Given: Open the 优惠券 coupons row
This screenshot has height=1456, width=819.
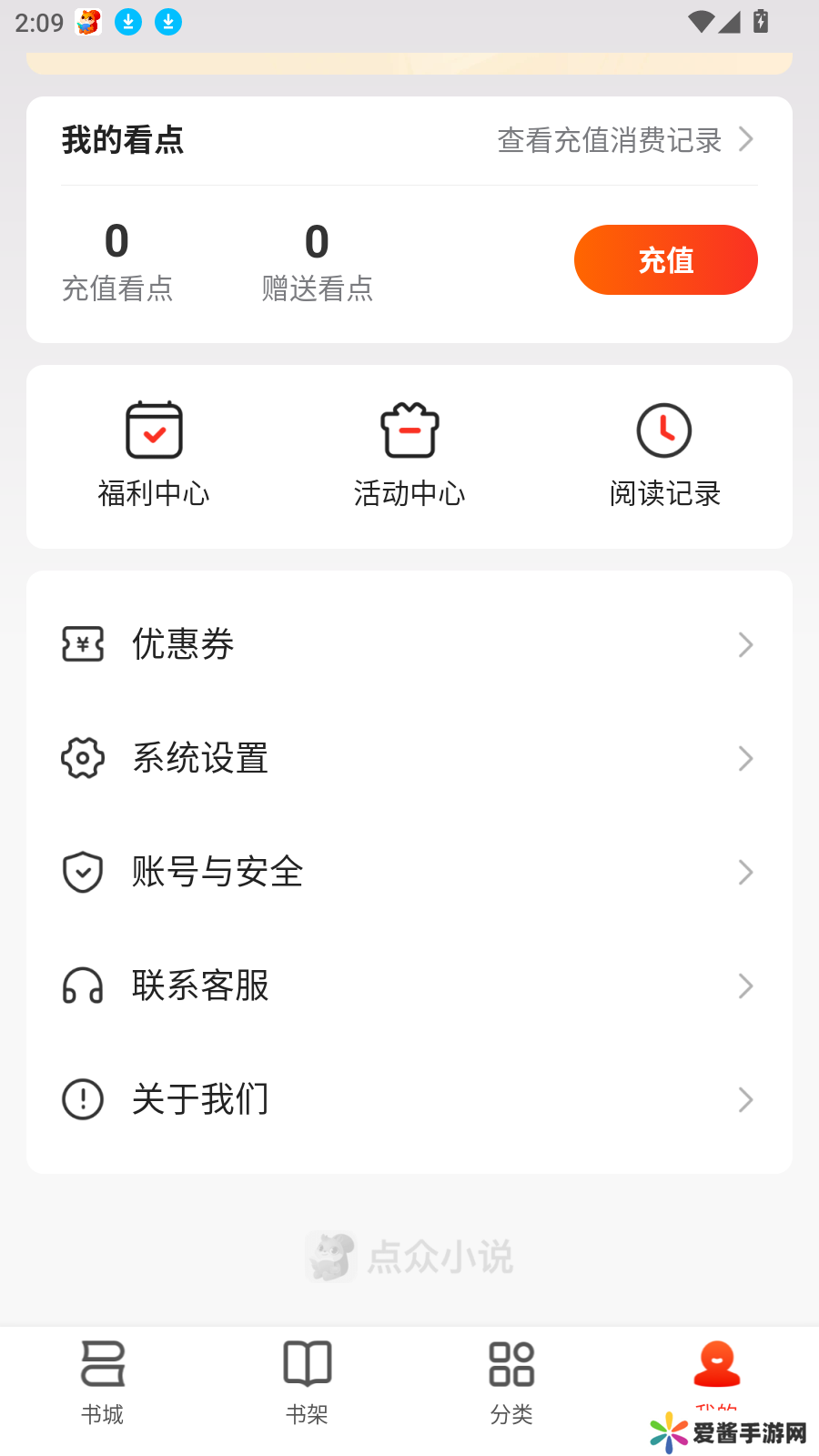Looking at the screenshot, I should pos(409,644).
